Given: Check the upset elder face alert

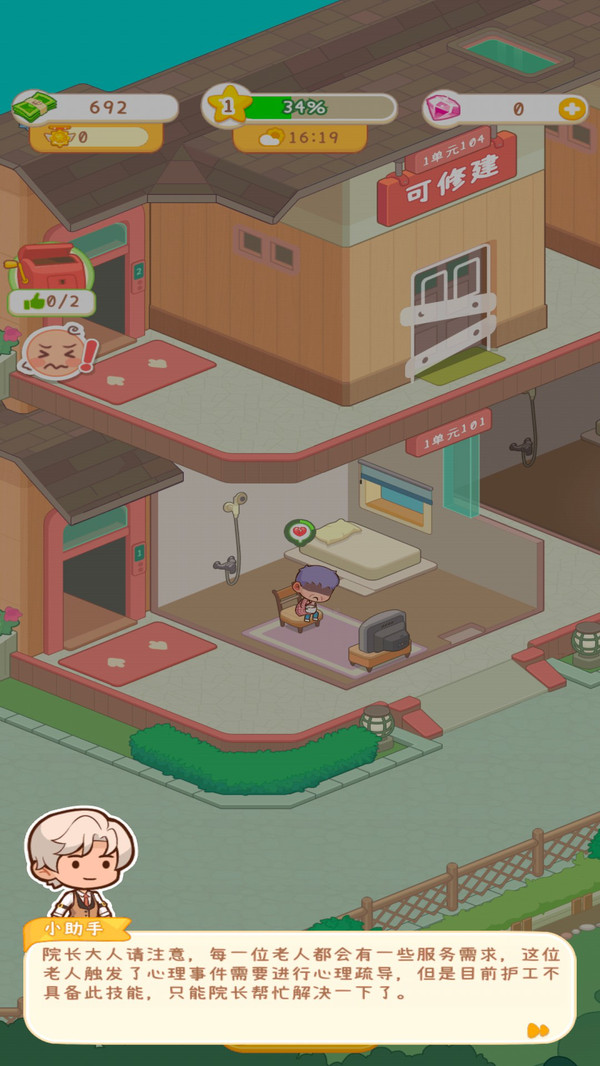Looking at the screenshot, I should (x=57, y=351).
